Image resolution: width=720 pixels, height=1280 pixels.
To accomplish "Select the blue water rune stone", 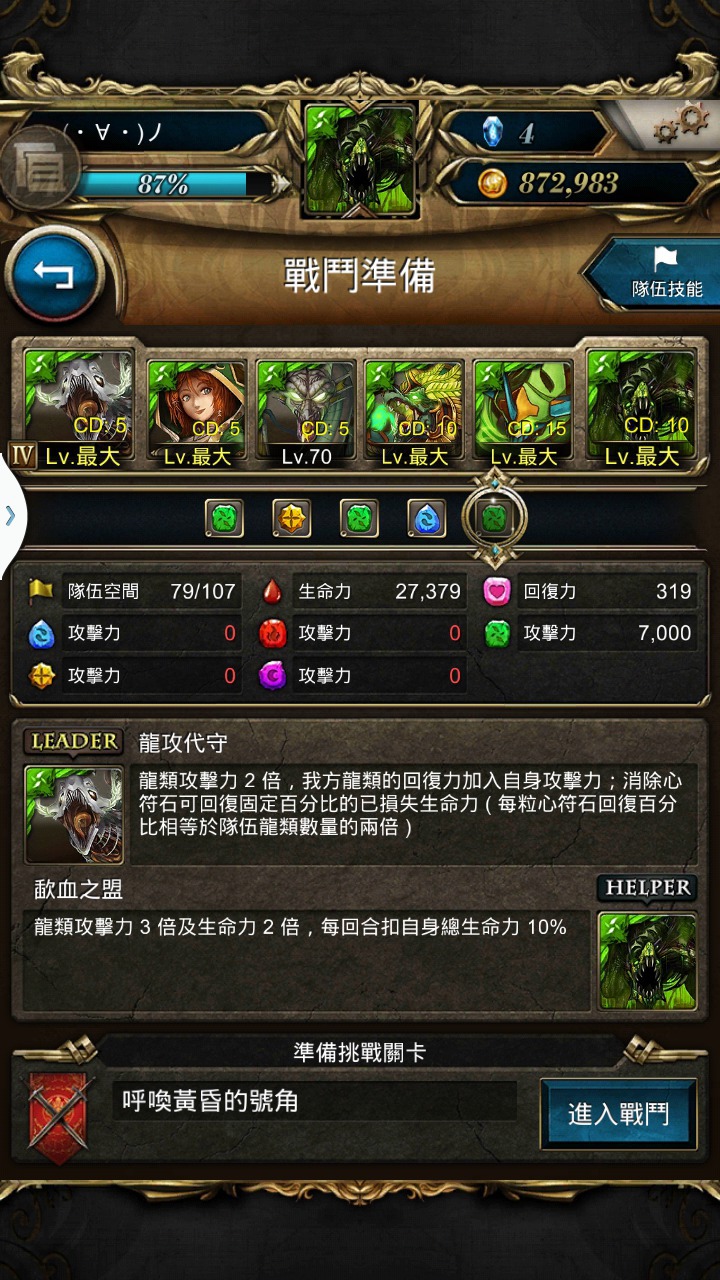I will point(427,518).
